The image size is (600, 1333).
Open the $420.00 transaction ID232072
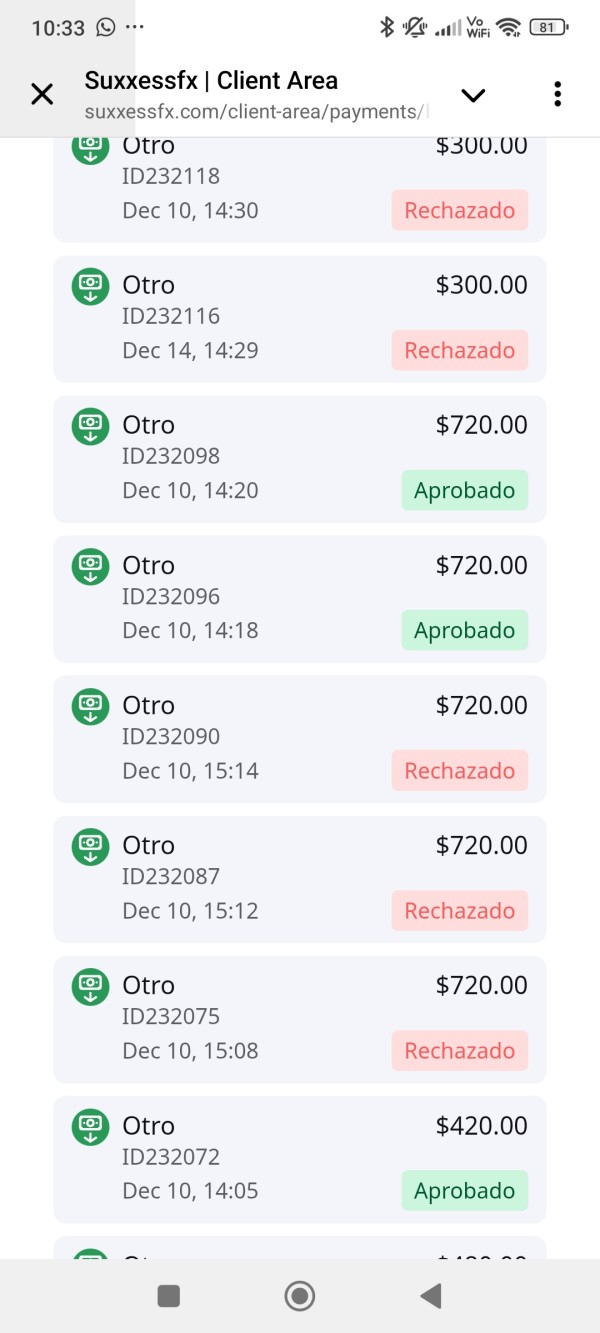pos(300,1158)
